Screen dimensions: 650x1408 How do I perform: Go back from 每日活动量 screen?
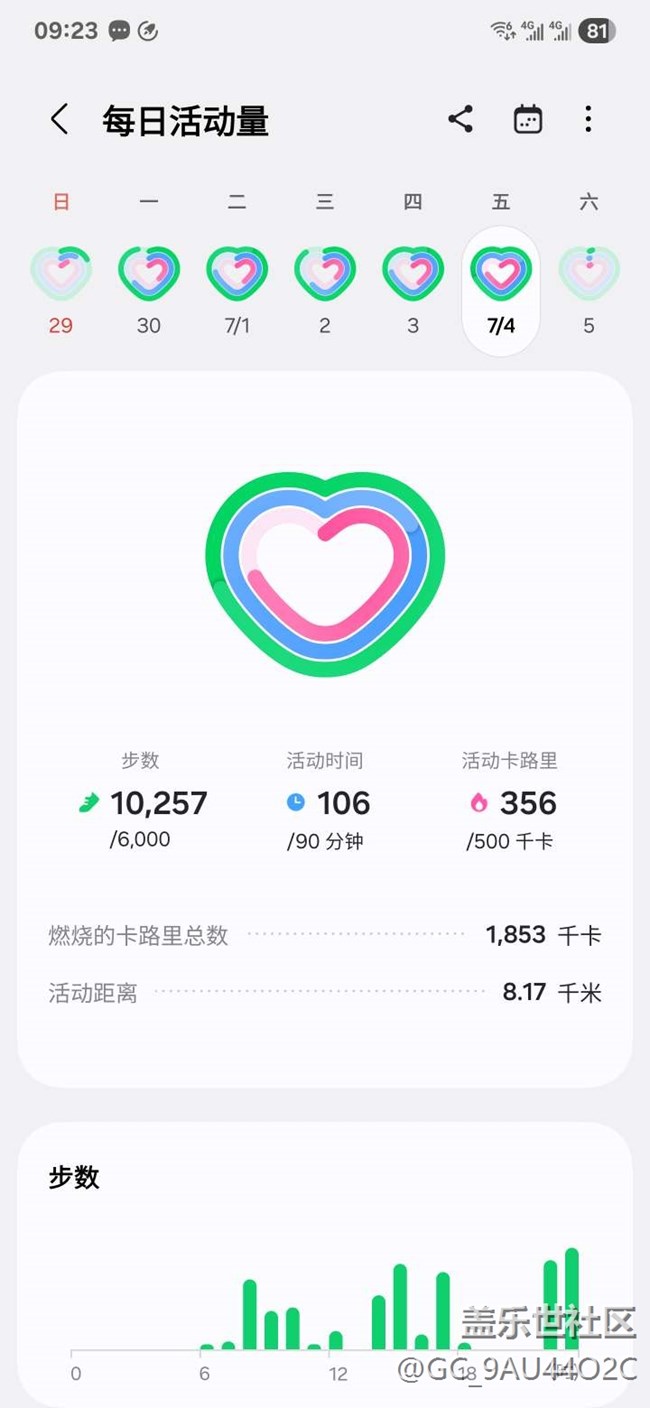point(60,120)
